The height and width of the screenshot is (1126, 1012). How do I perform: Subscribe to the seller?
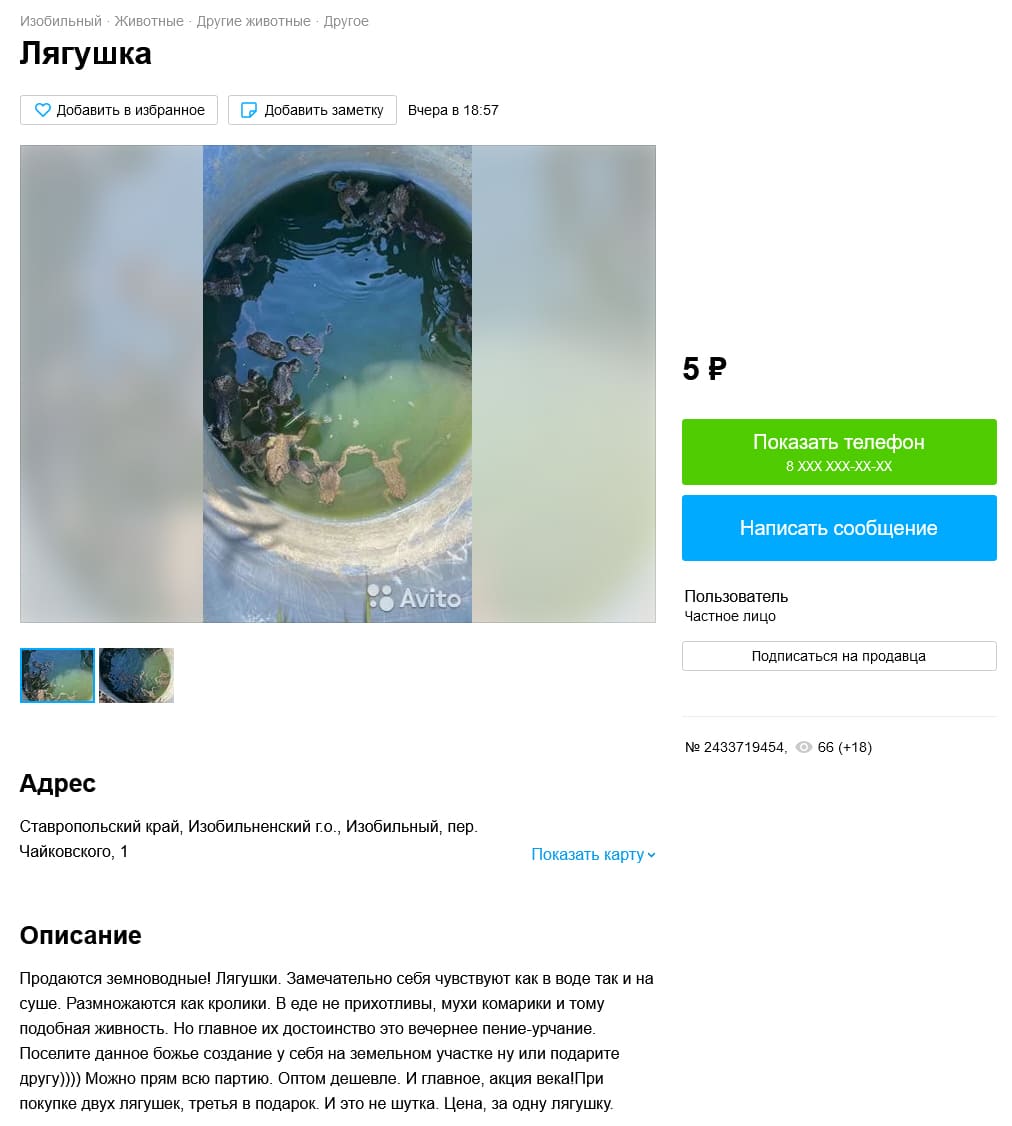click(x=838, y=656)
